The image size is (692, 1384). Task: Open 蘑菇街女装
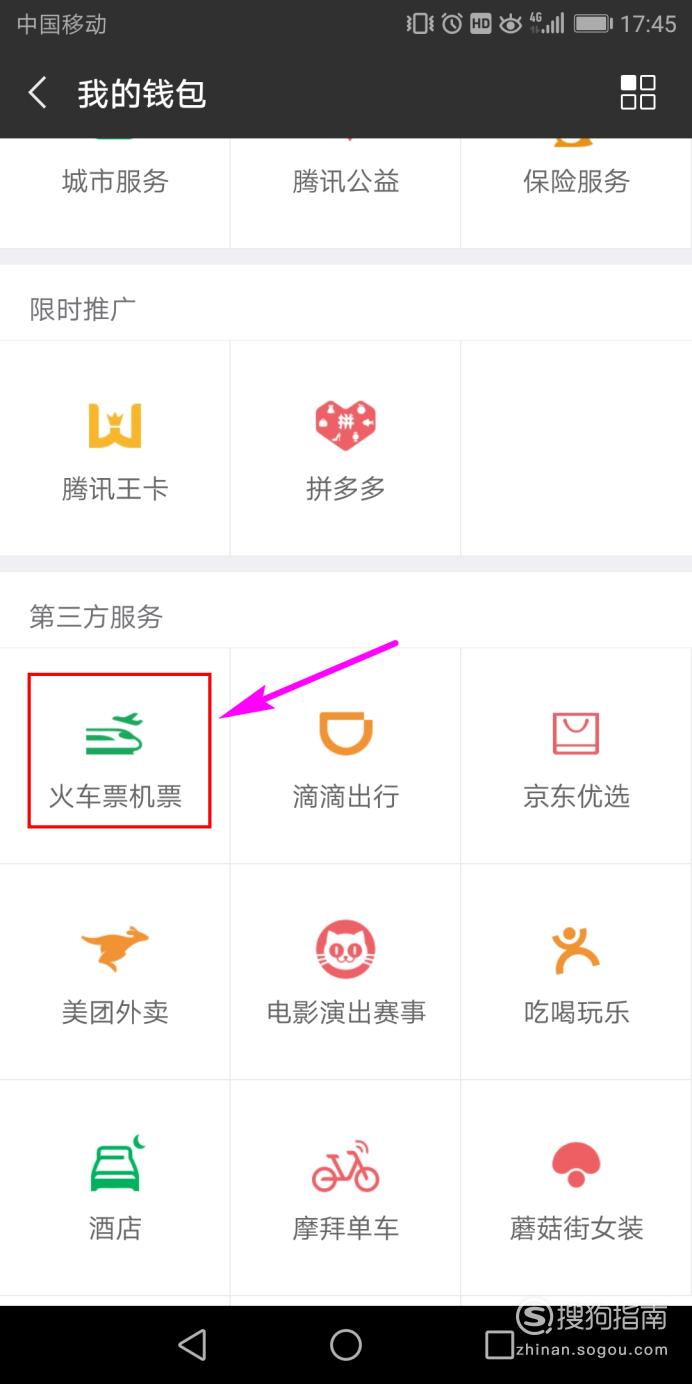coord(577,1188)
